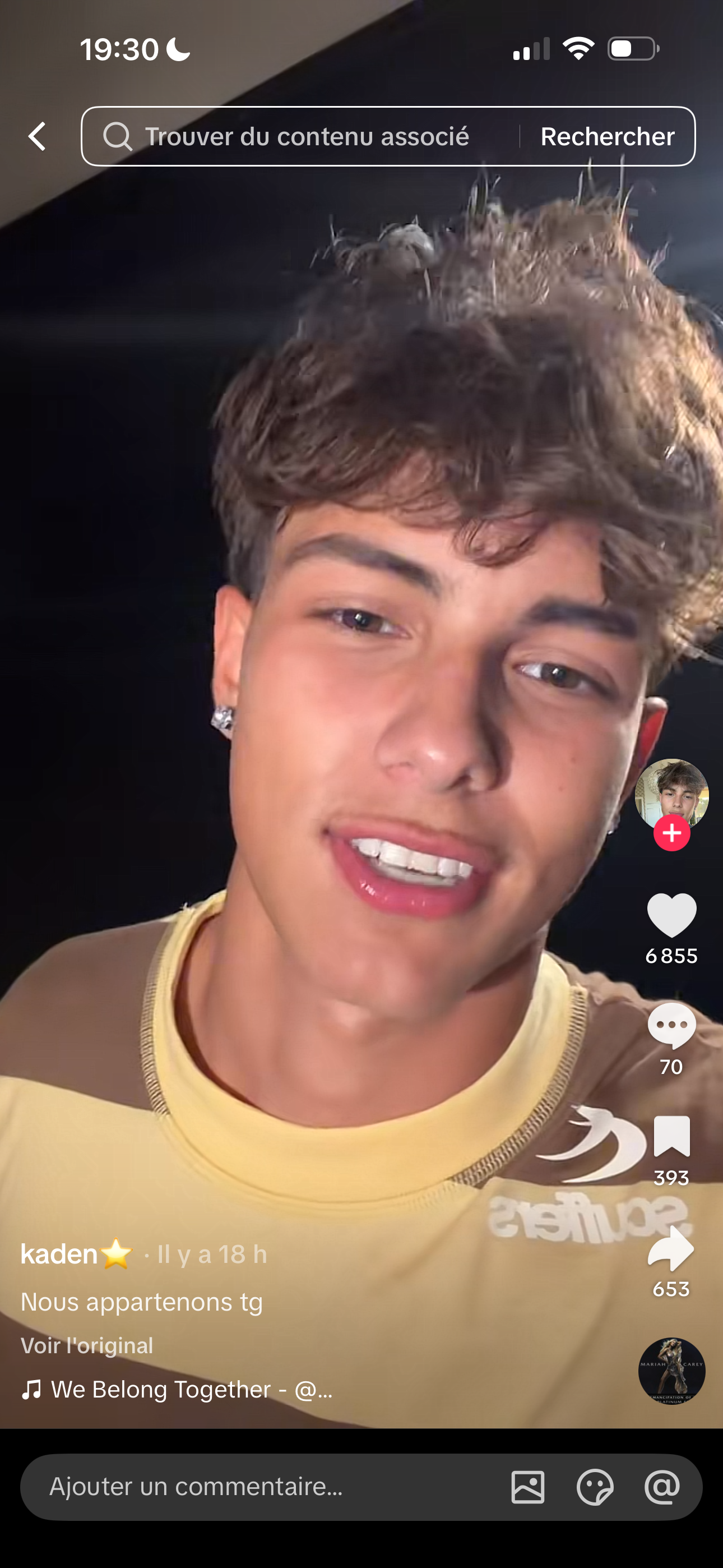Open the kaden username link
The image size is (723, 1568).
coord(59,1255)
